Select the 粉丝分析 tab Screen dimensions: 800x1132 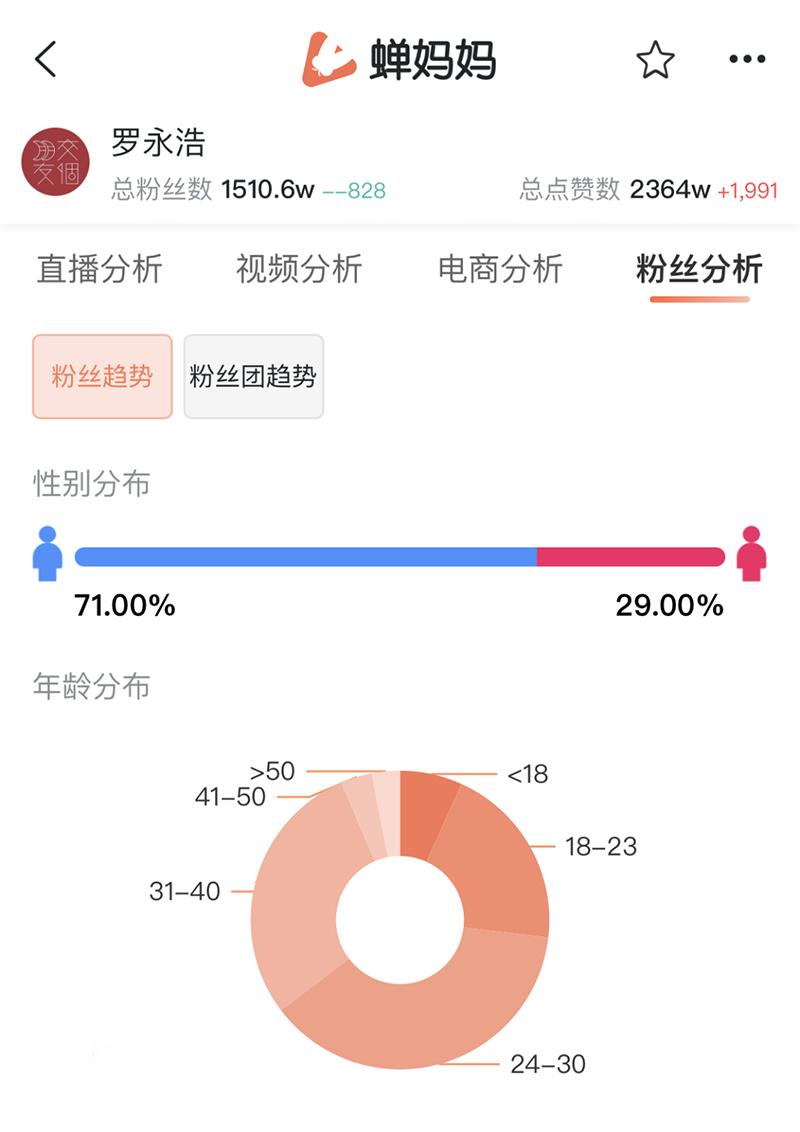click(x=699, y=268)
